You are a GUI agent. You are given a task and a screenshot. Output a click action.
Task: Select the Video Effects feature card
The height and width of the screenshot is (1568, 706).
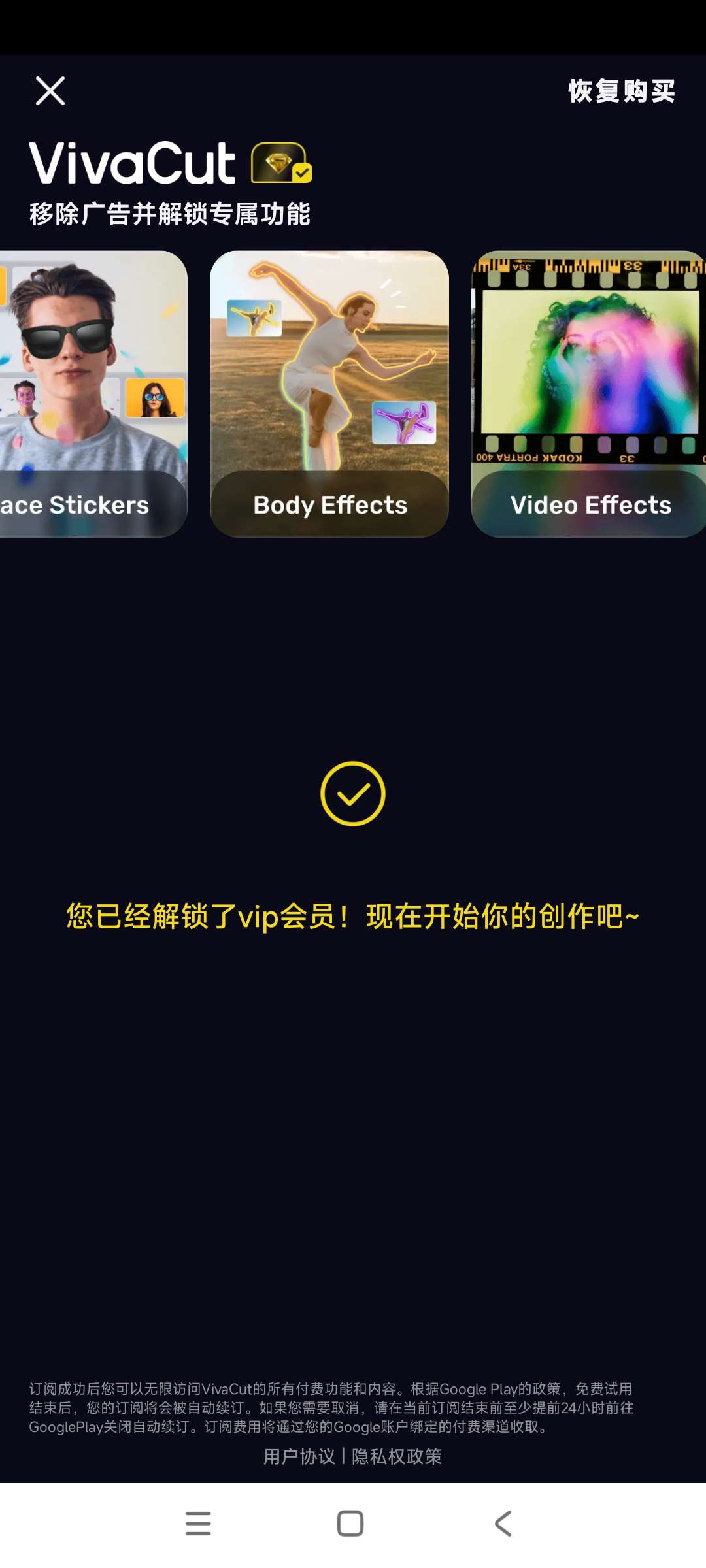click(x=588, y=394)
